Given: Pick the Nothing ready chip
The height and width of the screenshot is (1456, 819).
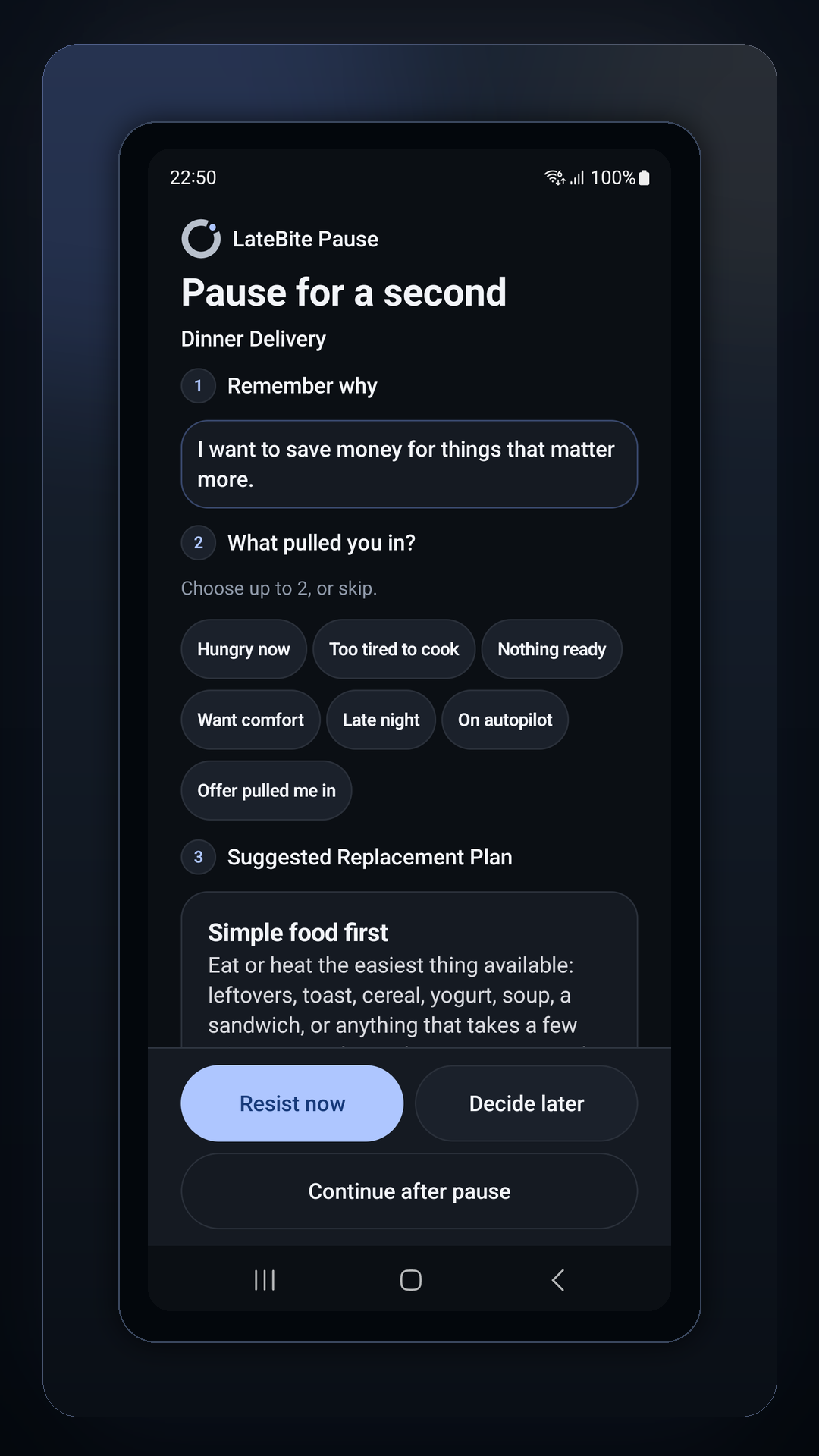Looking at the screenshot, I should [x=551, y=649].
